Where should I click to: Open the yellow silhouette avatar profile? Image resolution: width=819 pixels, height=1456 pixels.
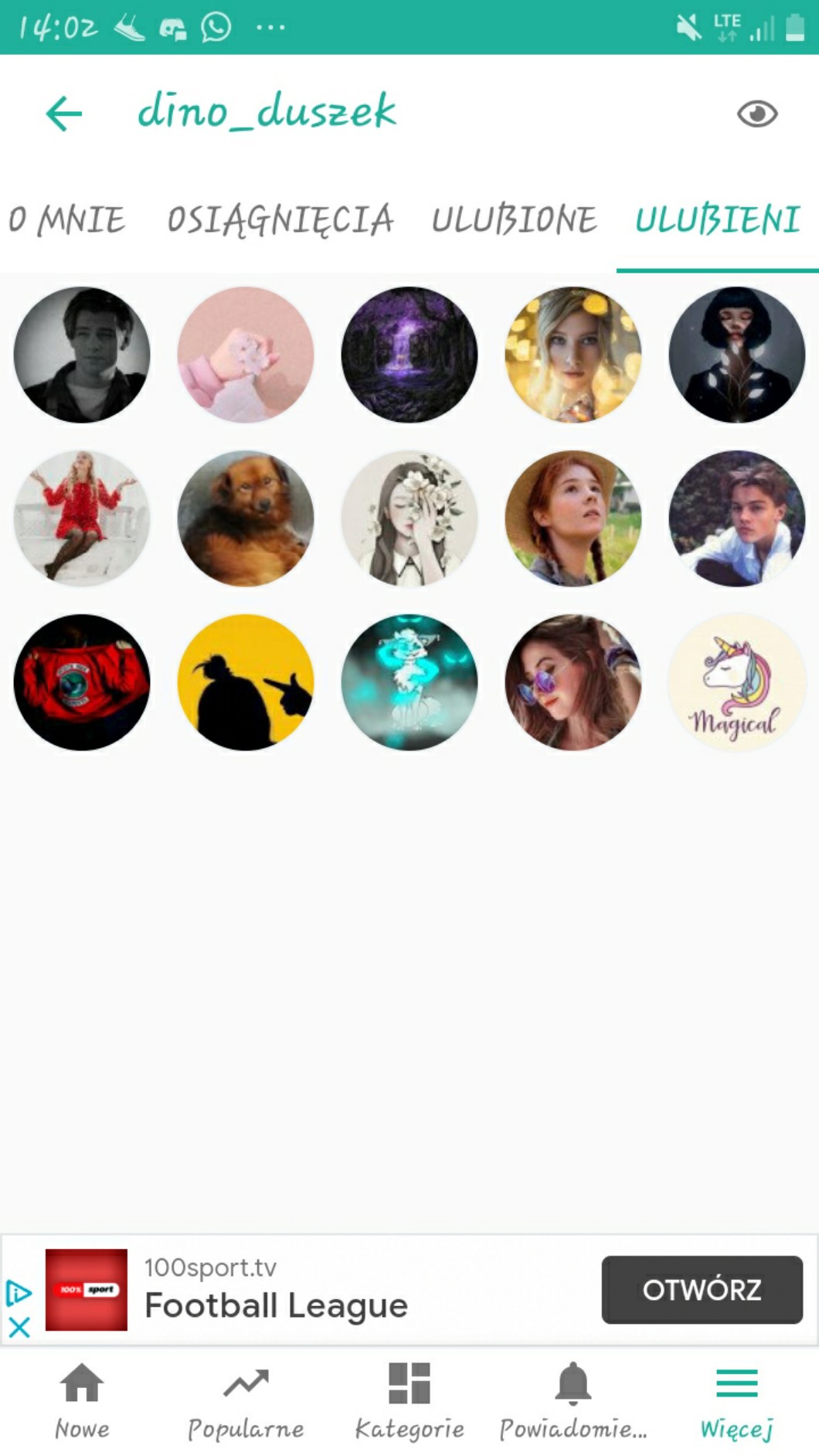(246, 682)
